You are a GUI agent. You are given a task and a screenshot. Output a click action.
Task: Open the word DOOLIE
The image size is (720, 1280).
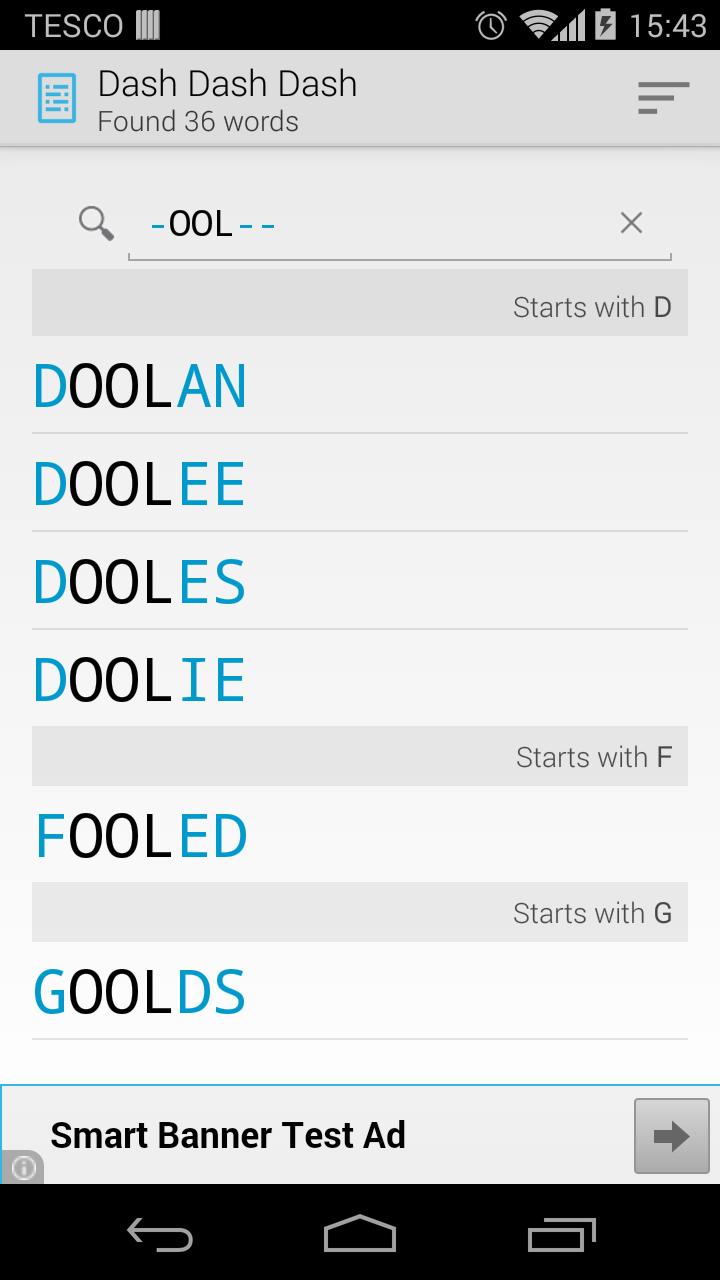pyautogui.click(x=140, y=680)
